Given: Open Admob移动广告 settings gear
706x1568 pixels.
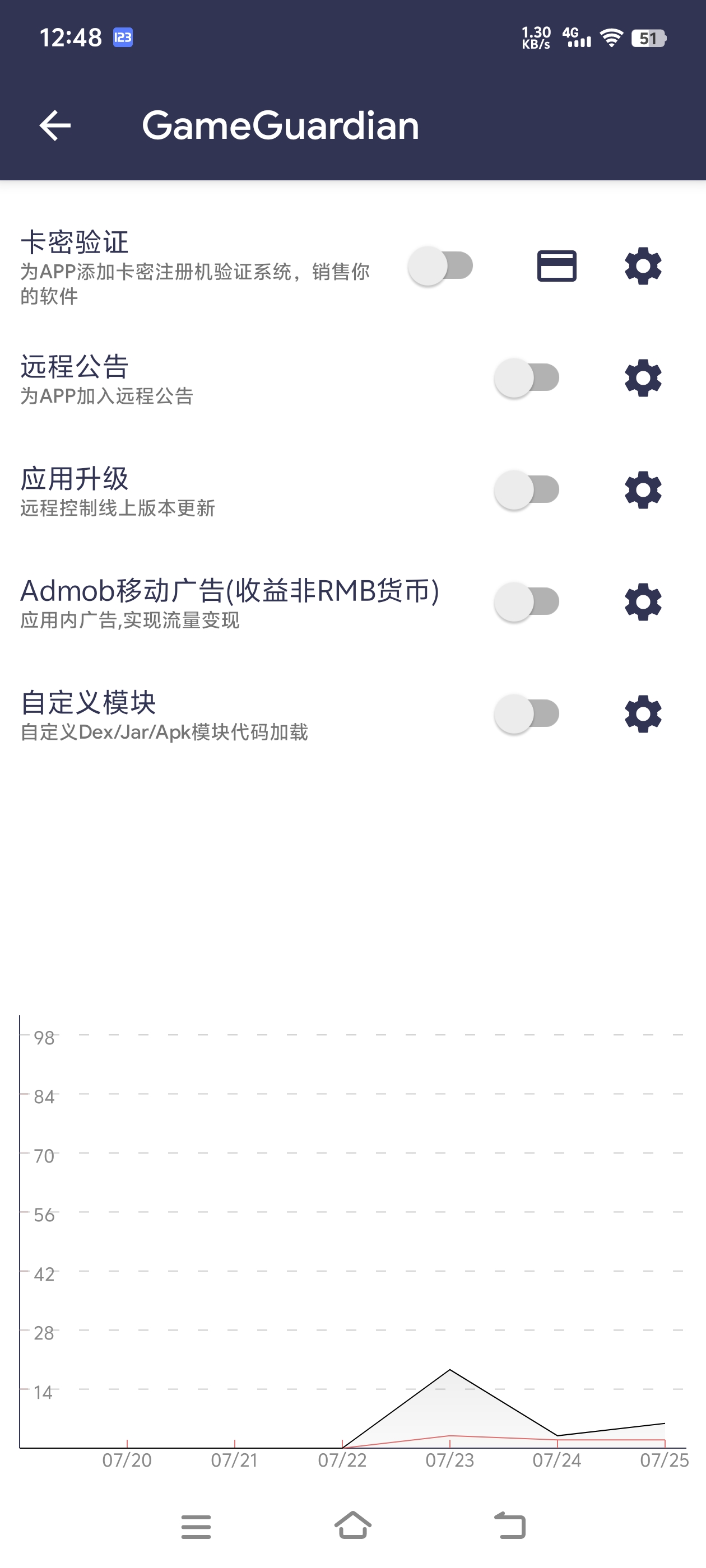Looking at the screenshot, I should [643, 602].
